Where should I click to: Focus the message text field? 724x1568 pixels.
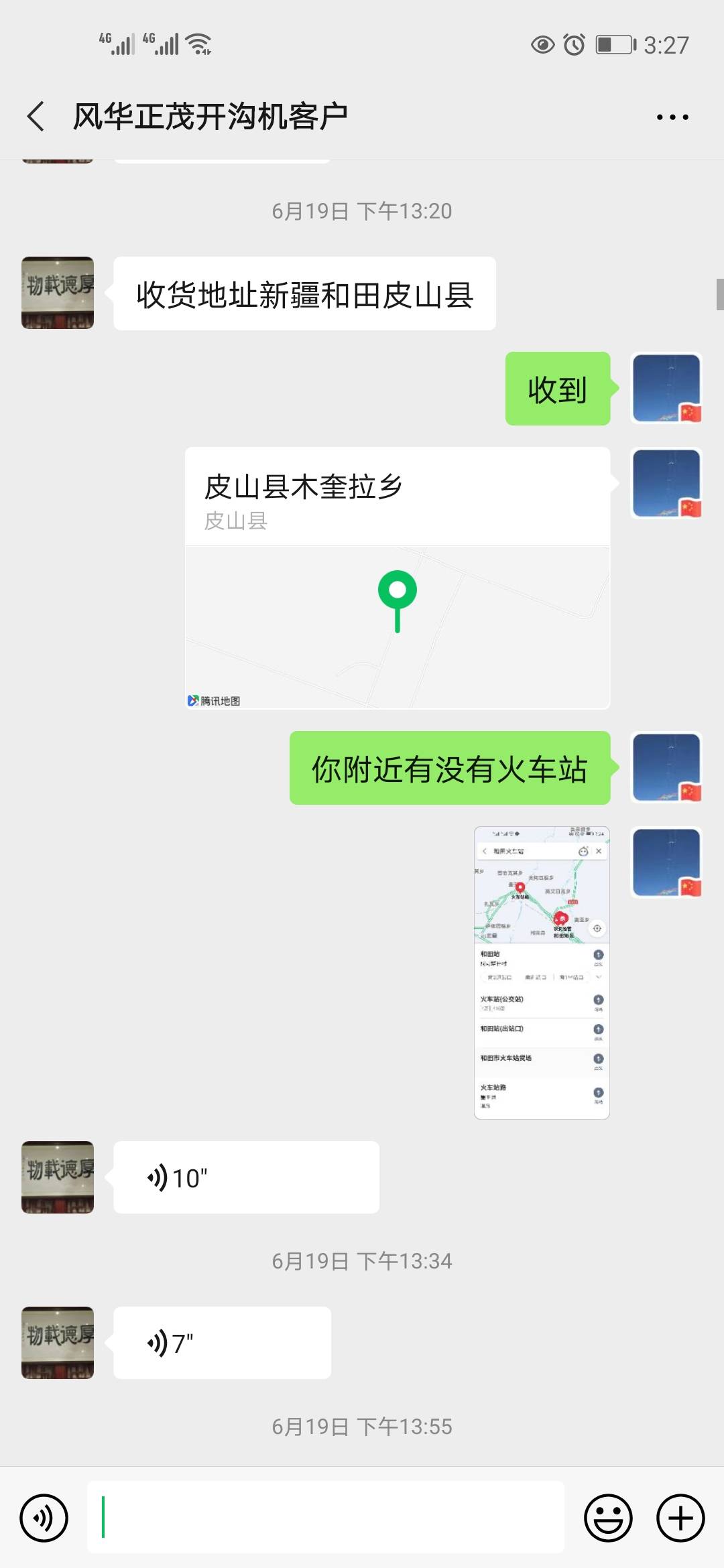(326, 1518)
